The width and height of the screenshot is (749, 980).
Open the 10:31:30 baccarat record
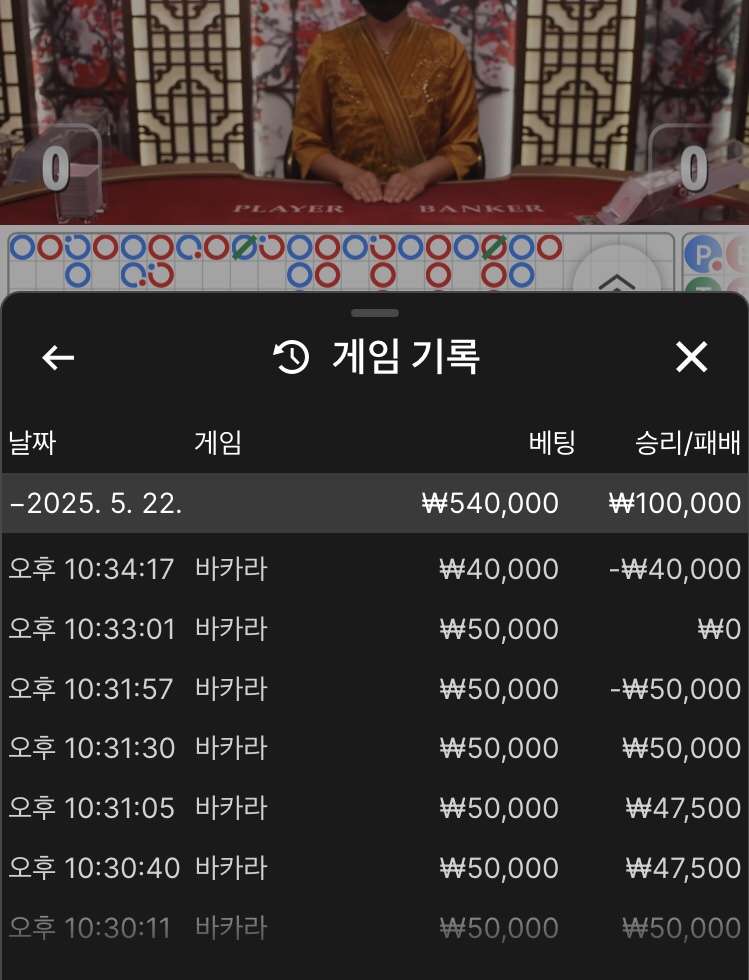374,748
